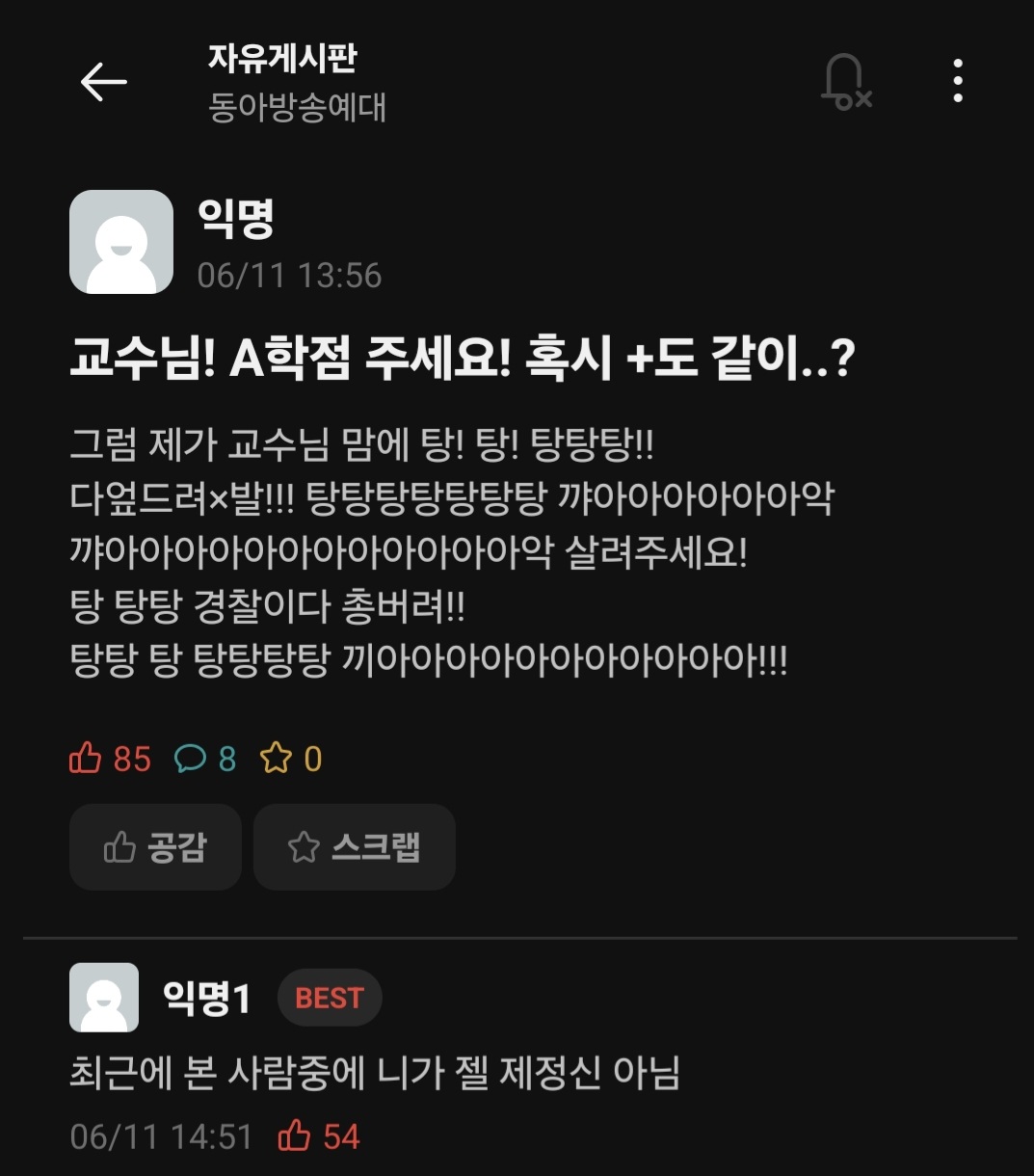Go back using the arrow icon
Viewport: 1034px width, 1176px height.
click(104, 82)
